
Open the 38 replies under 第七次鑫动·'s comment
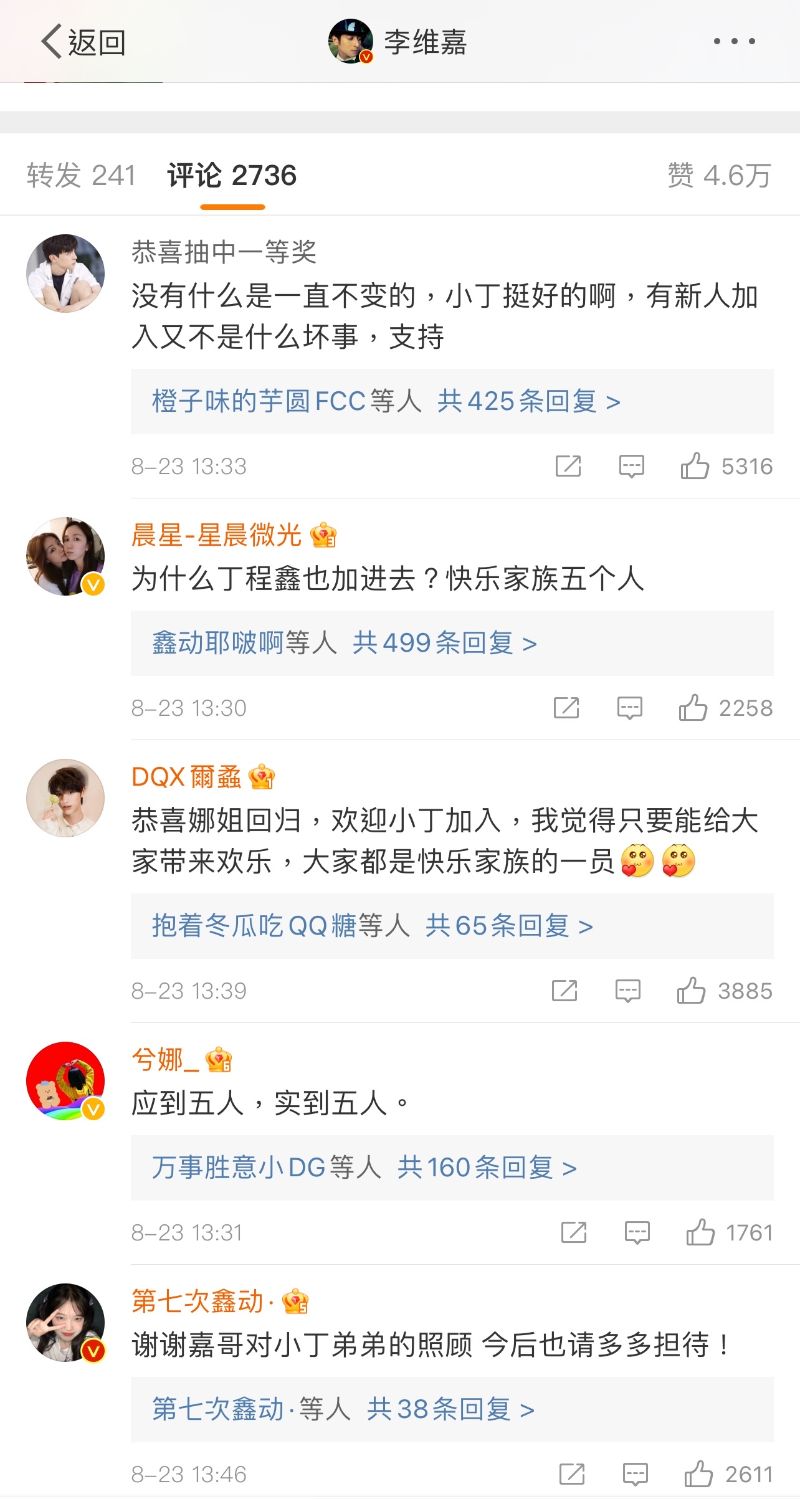coord(450,1409)
